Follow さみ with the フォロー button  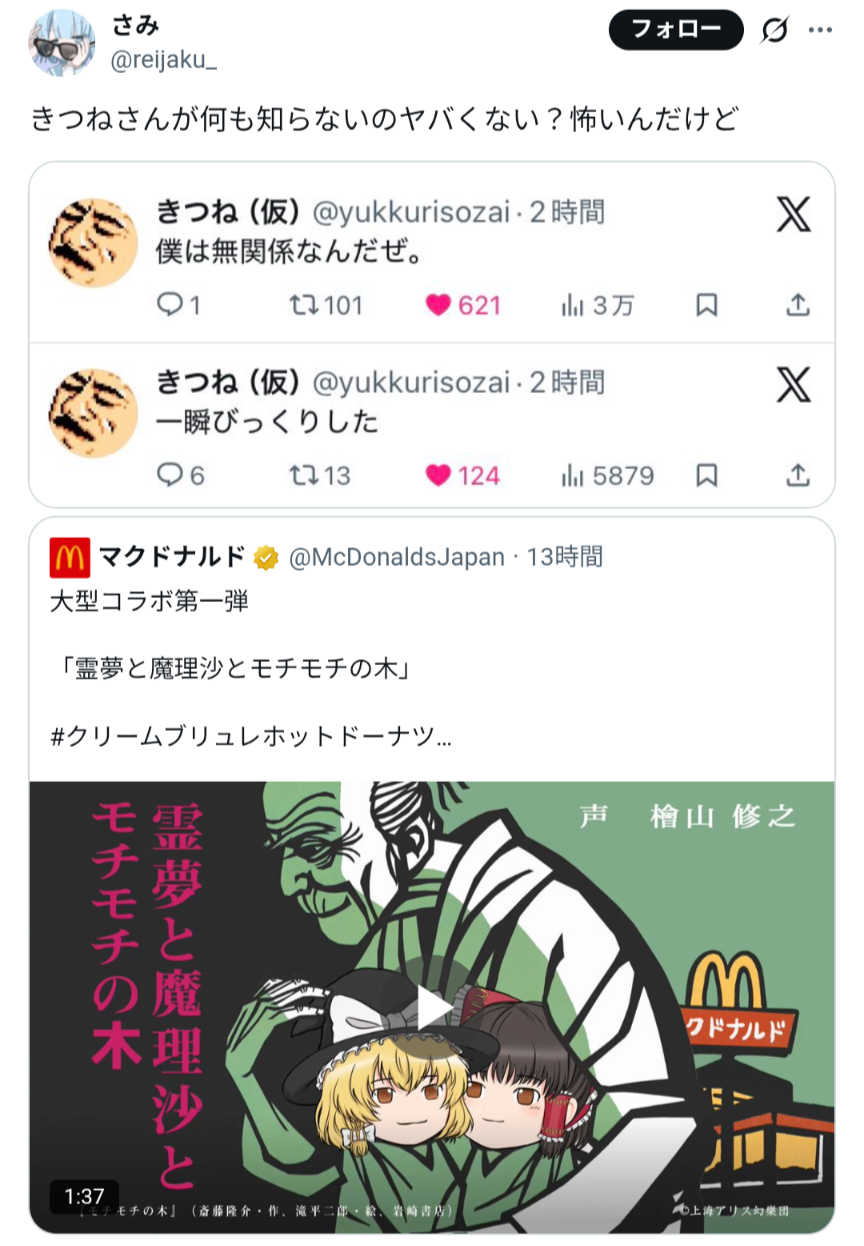point(675,30)
